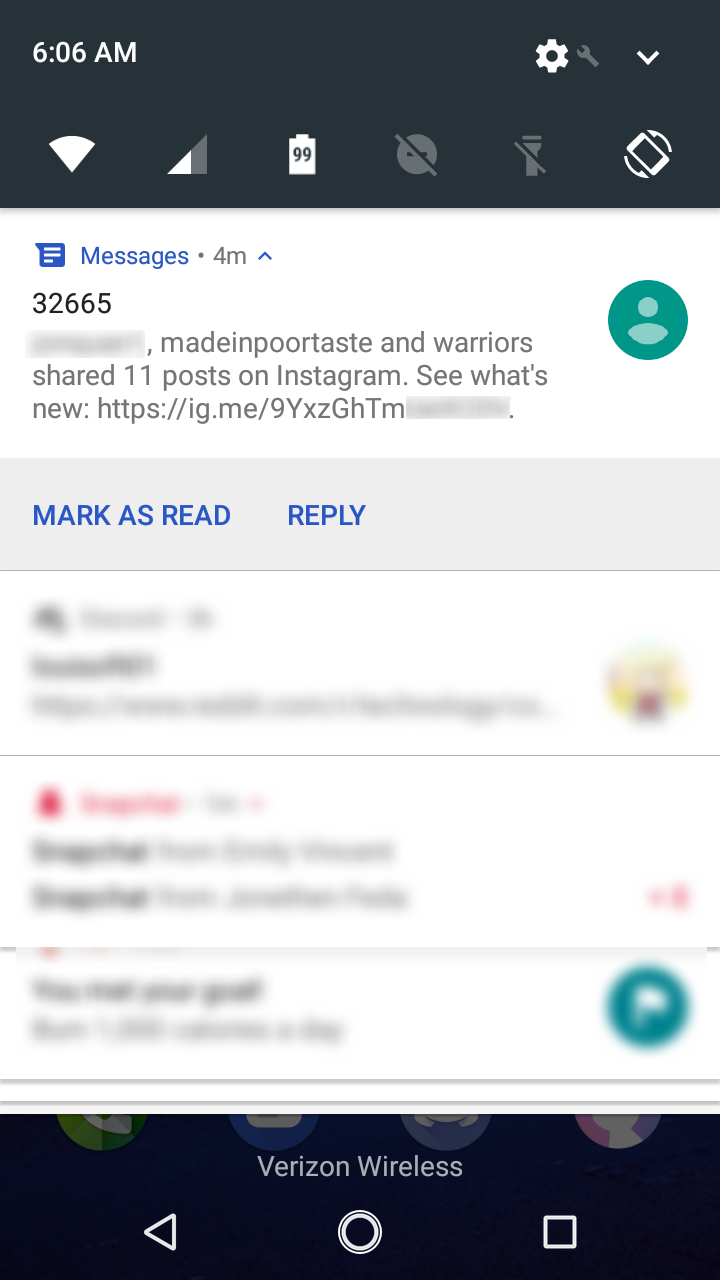Toggle mobile data signal tile
Viewport: 720px width, 1280px height.
coord(187,155)
